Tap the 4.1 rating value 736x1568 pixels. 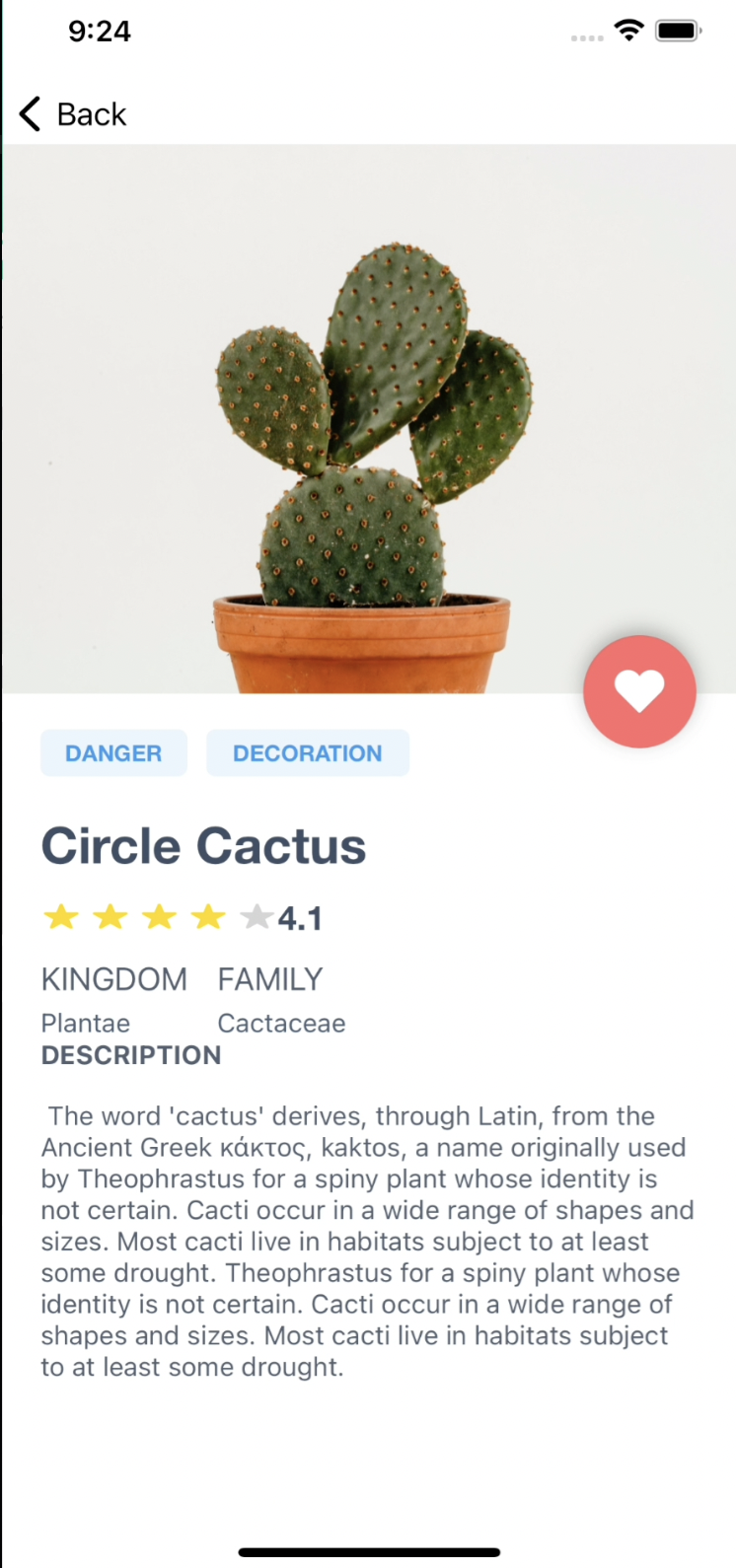point(300,917)
